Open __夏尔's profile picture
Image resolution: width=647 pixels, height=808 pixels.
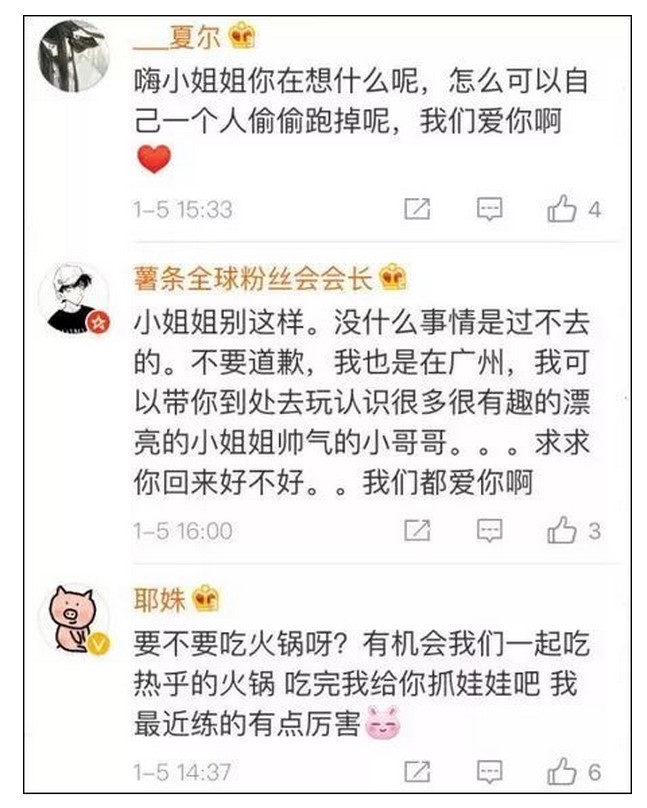click(73, 55)
